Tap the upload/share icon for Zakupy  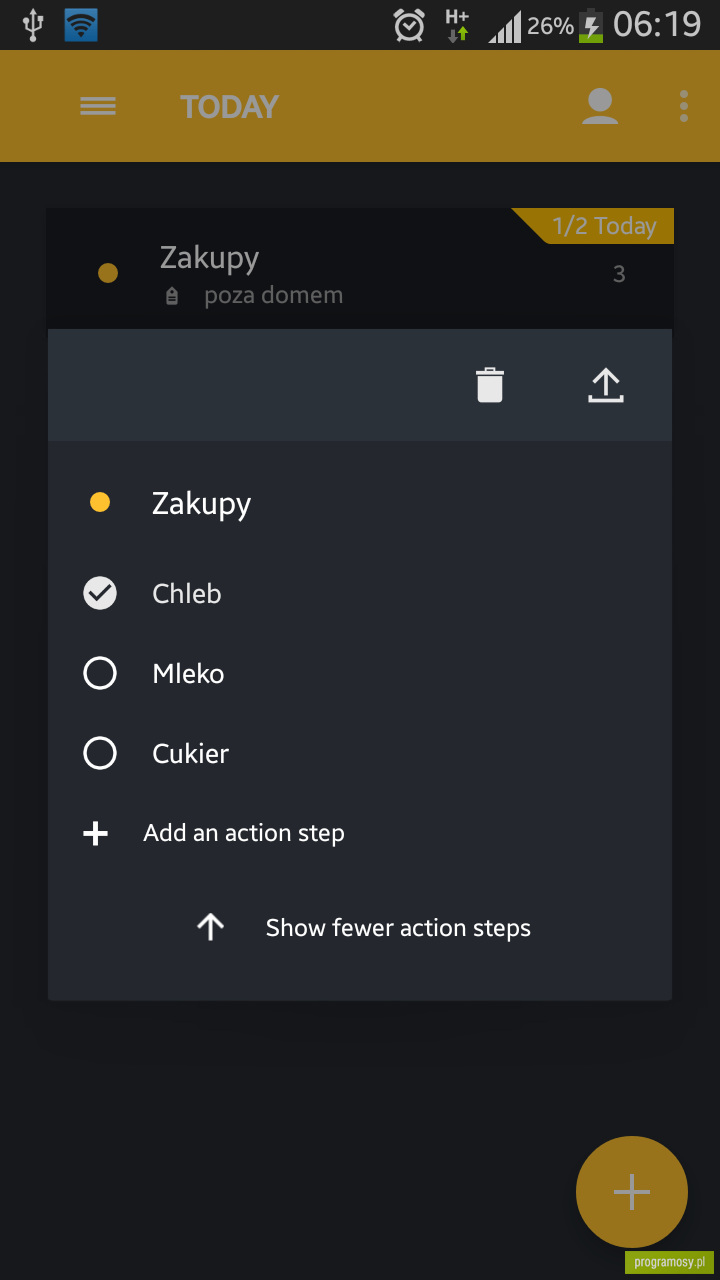[606, 385]
